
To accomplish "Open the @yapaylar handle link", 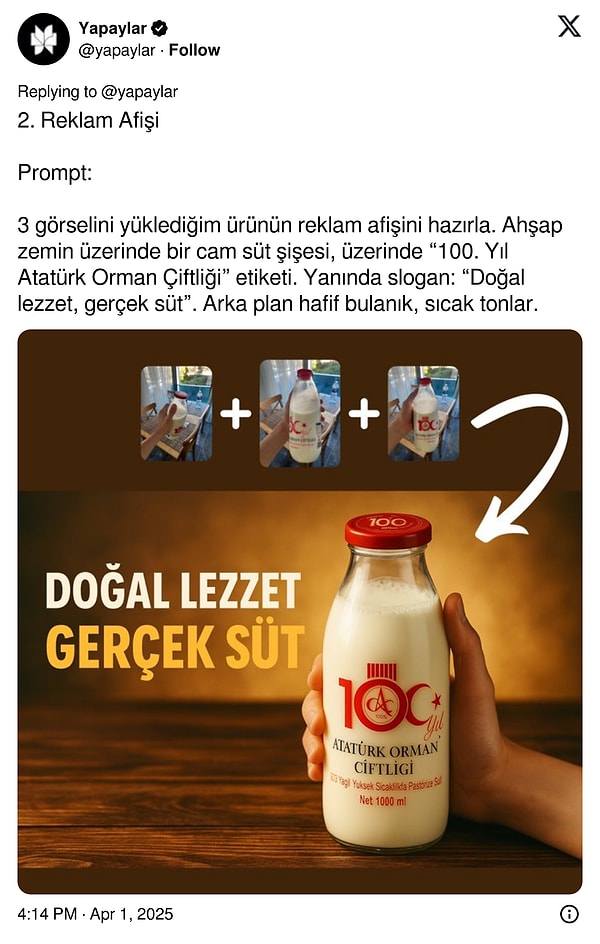I will click(117, 50).
